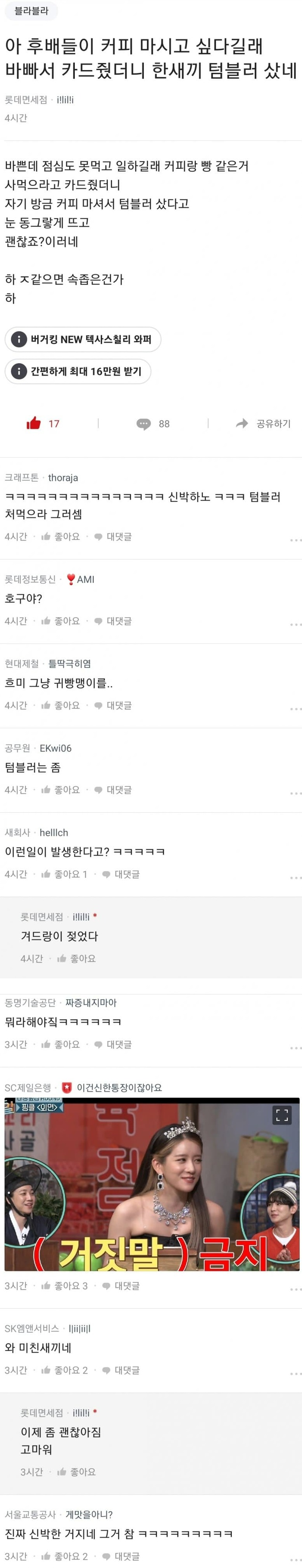302x1568 pixels.
Task: Share this post via 공유하기
Action: click(x=263, y=423)
